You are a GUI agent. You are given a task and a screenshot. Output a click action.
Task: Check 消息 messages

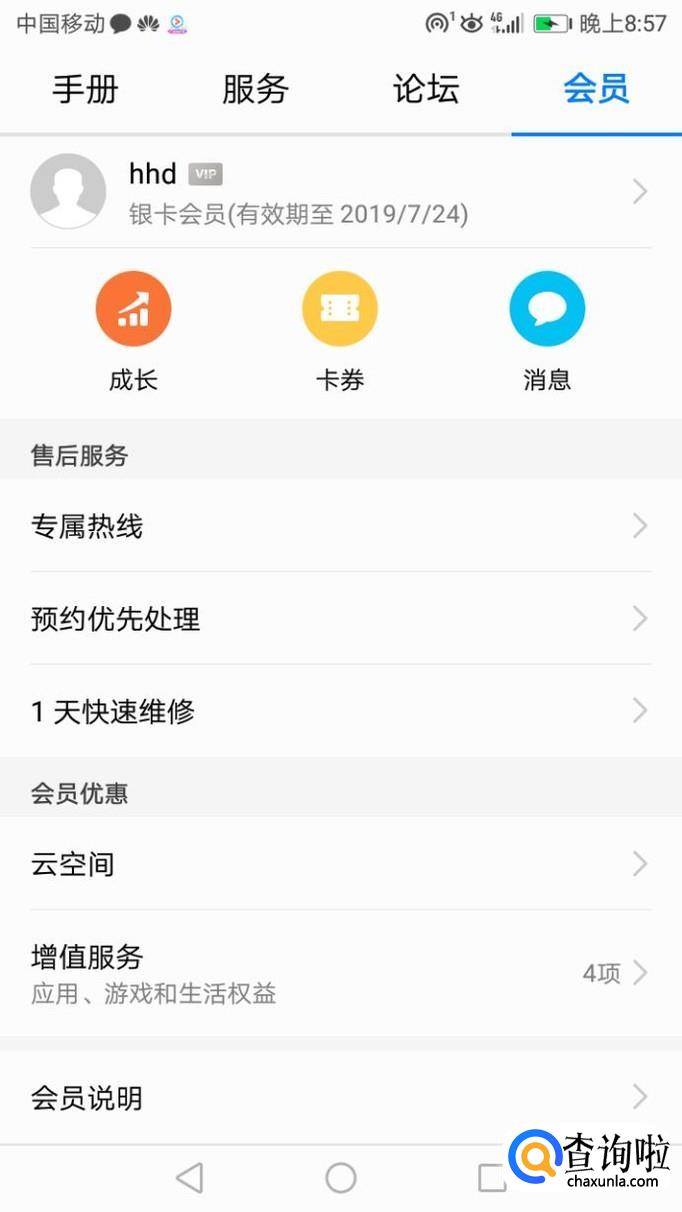click(547, 310)
